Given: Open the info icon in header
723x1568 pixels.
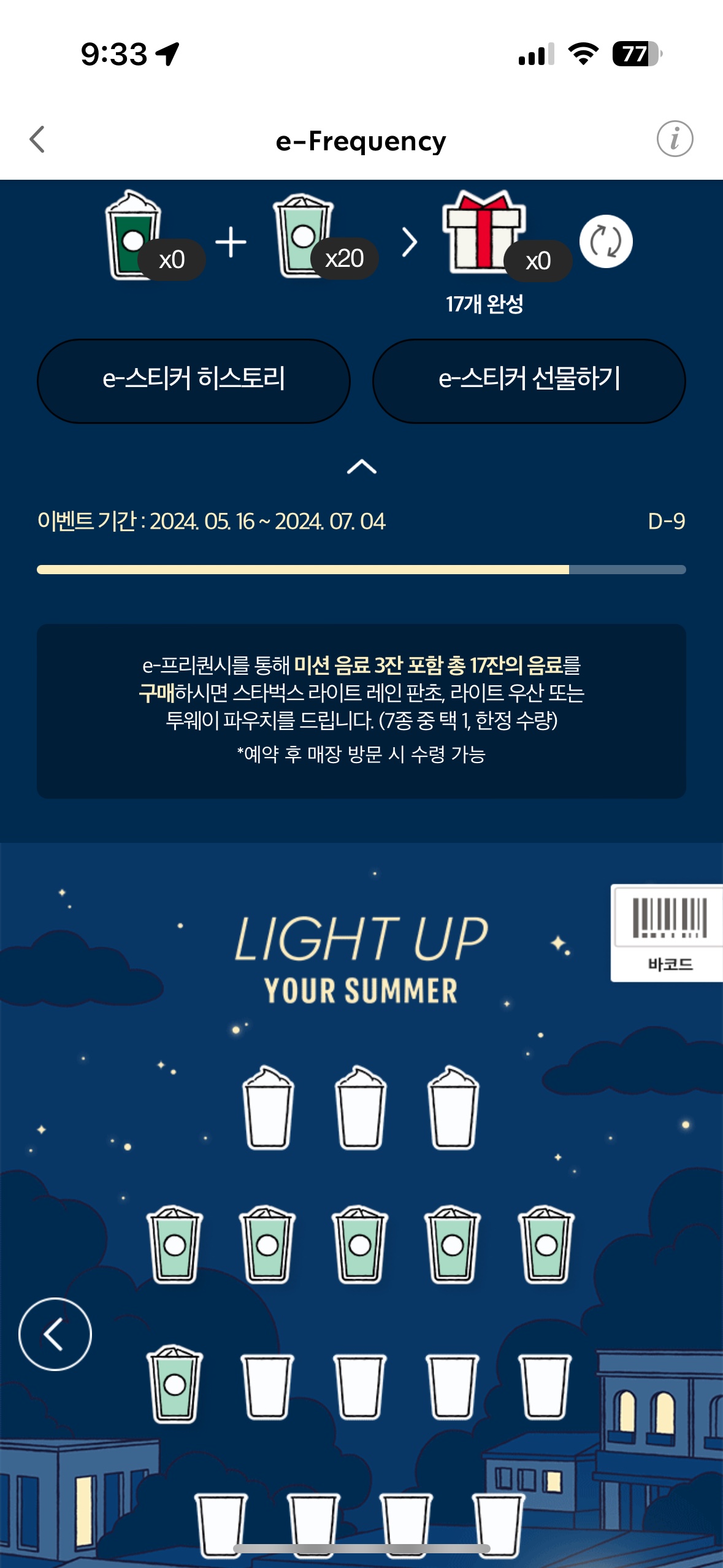Looking at the screenshot, I should 675,139.
